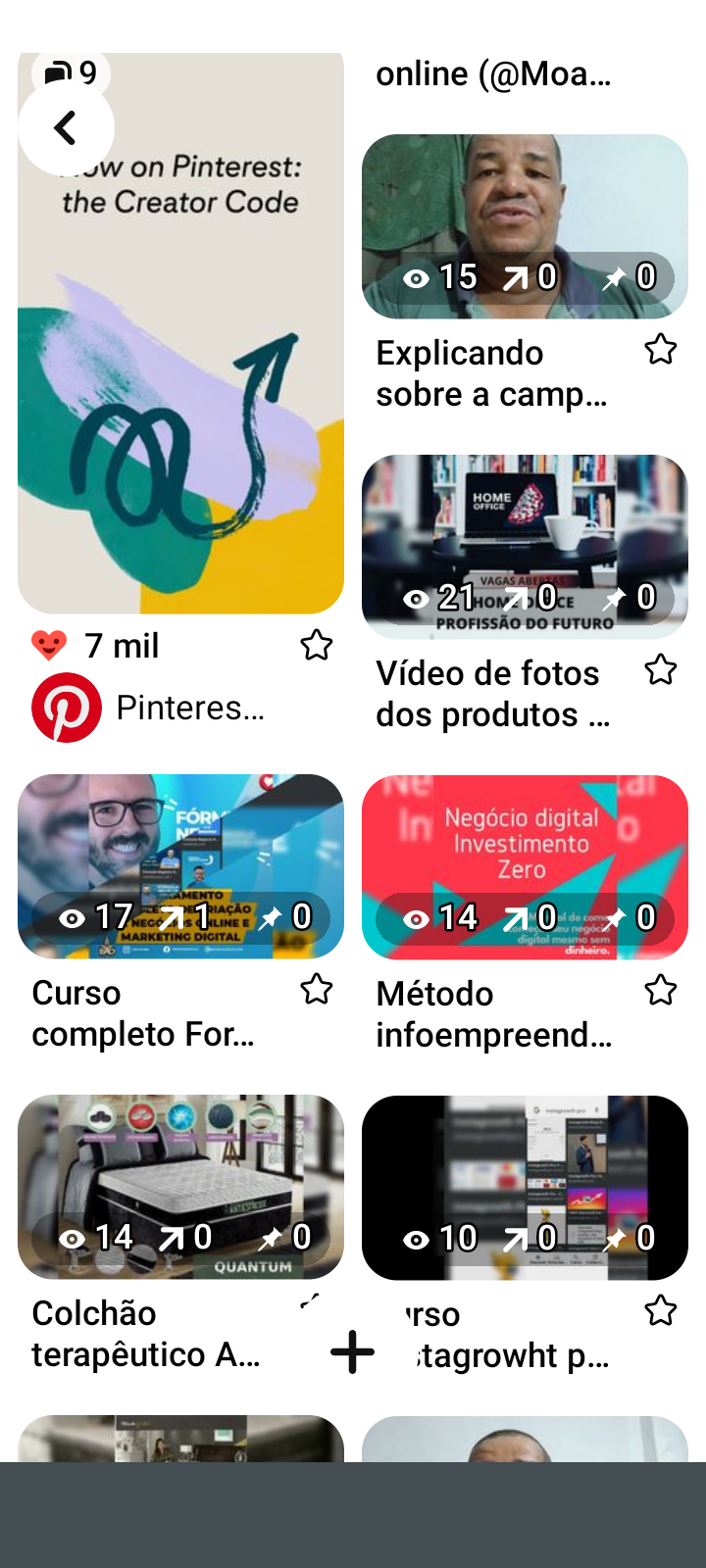Star the 'Curso completo For…' pin

point(316,990)
